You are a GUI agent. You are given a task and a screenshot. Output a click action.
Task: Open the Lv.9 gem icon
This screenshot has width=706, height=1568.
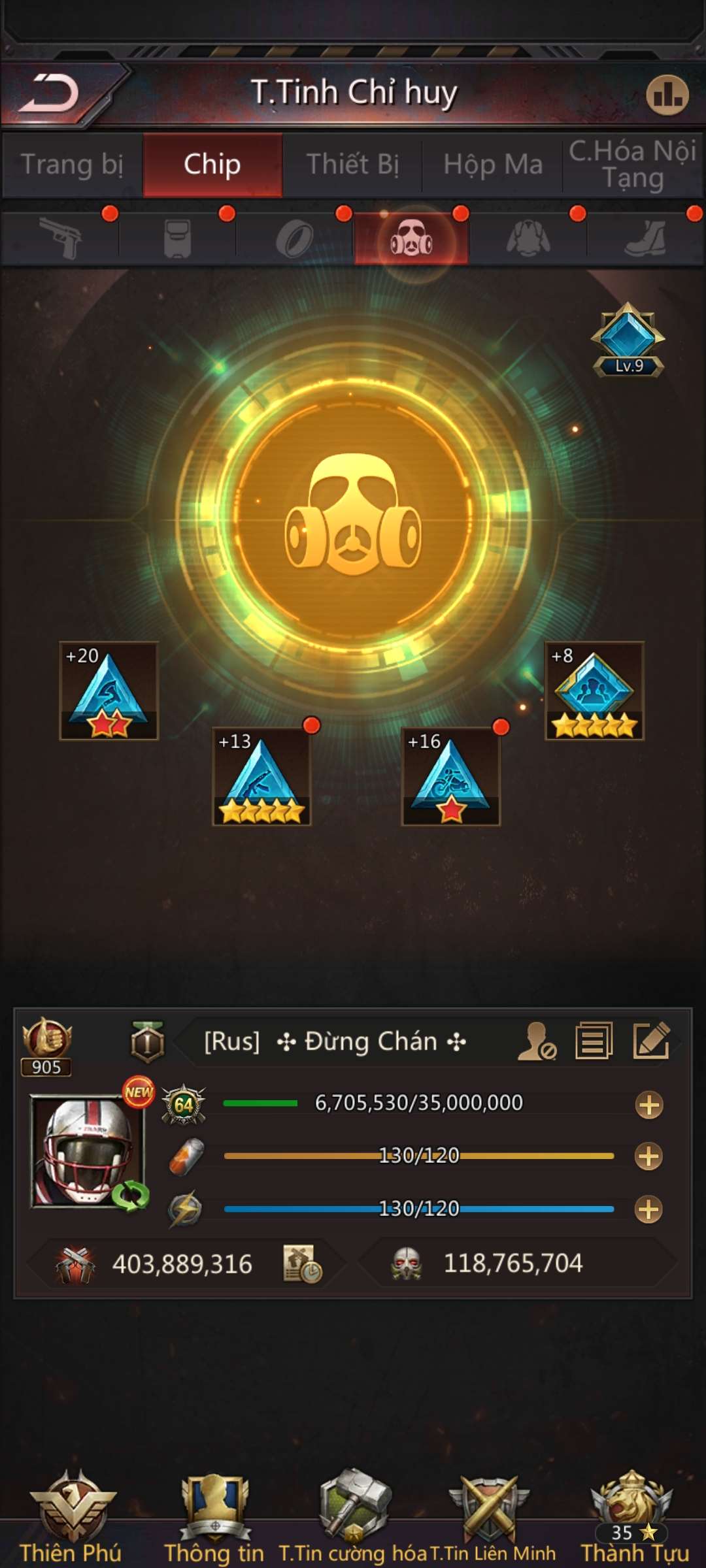(x=628, y=340)
